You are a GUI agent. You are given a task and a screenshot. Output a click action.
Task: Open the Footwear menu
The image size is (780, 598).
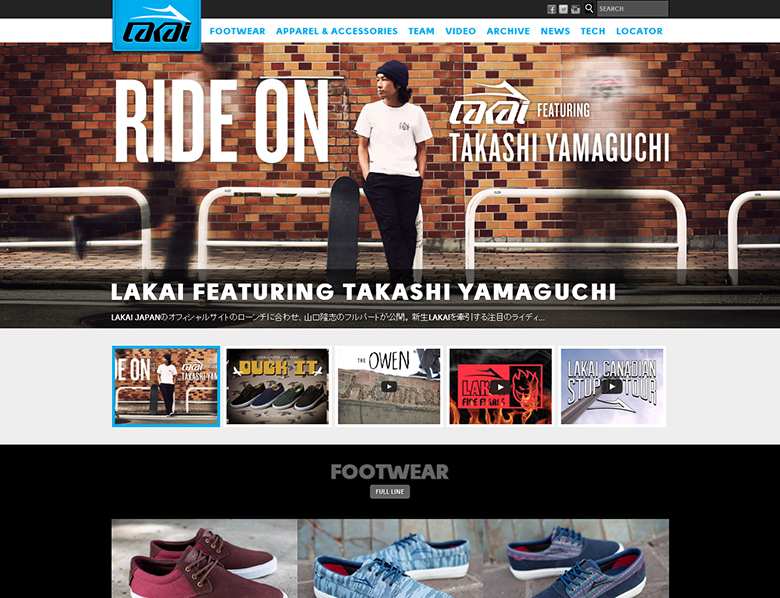coord(237,31)
